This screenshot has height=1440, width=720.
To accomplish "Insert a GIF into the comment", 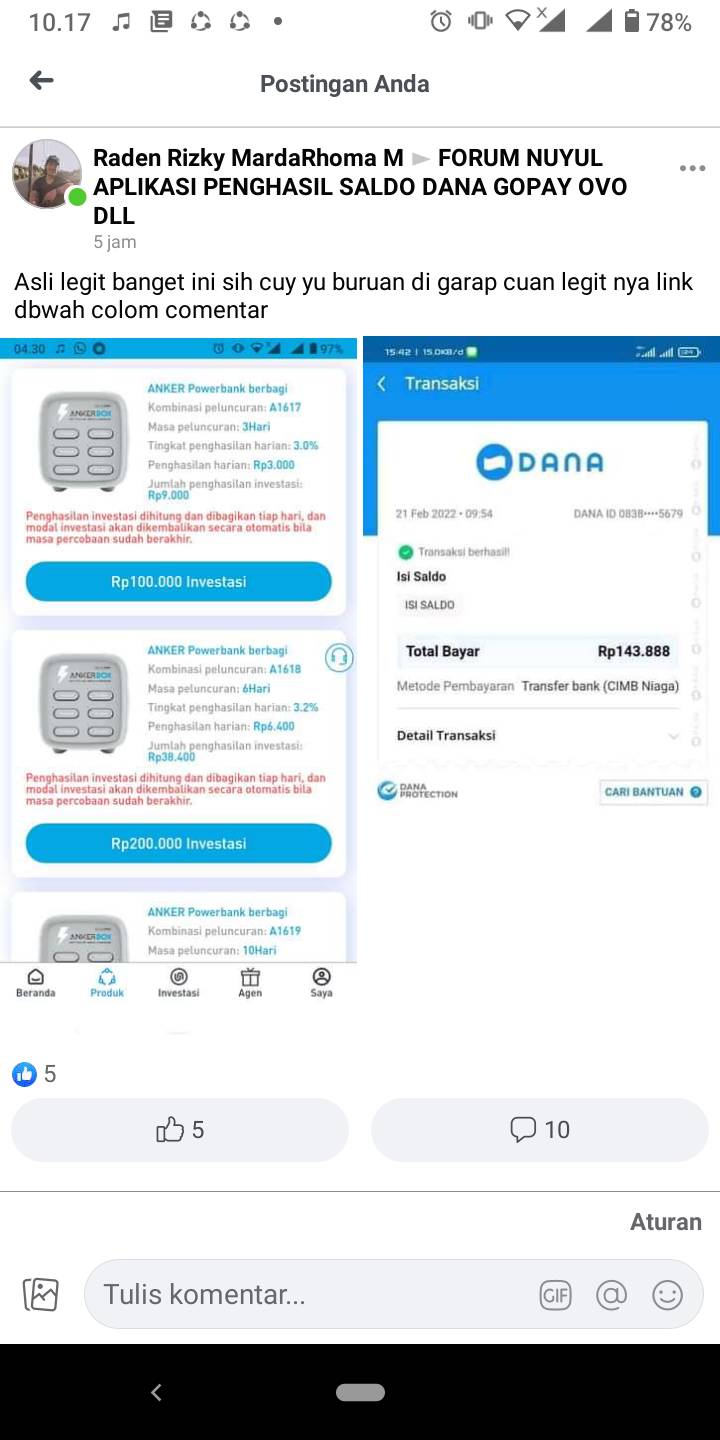I will [555, 1295].
